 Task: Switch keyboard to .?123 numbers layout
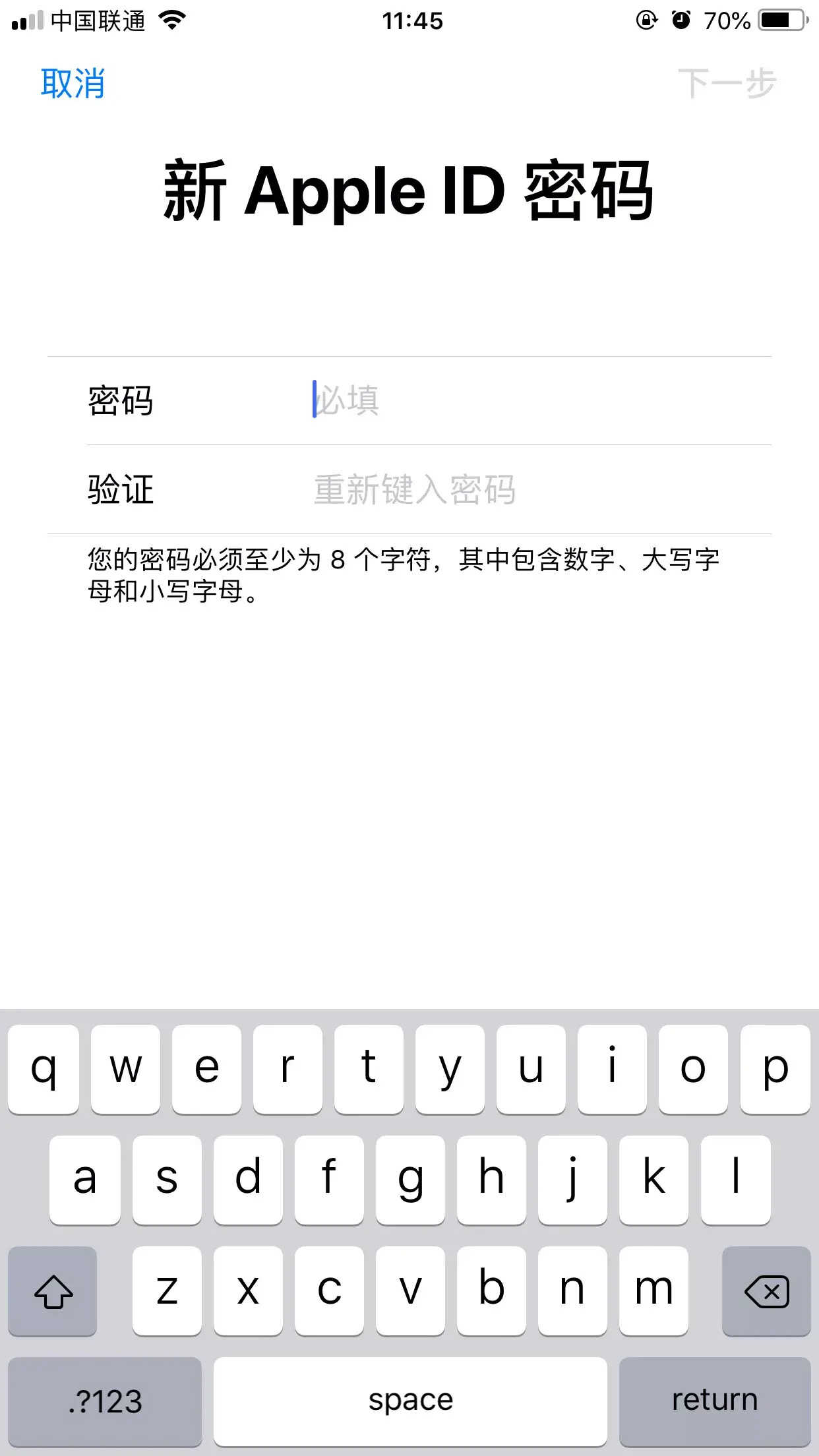[105, 1401]
